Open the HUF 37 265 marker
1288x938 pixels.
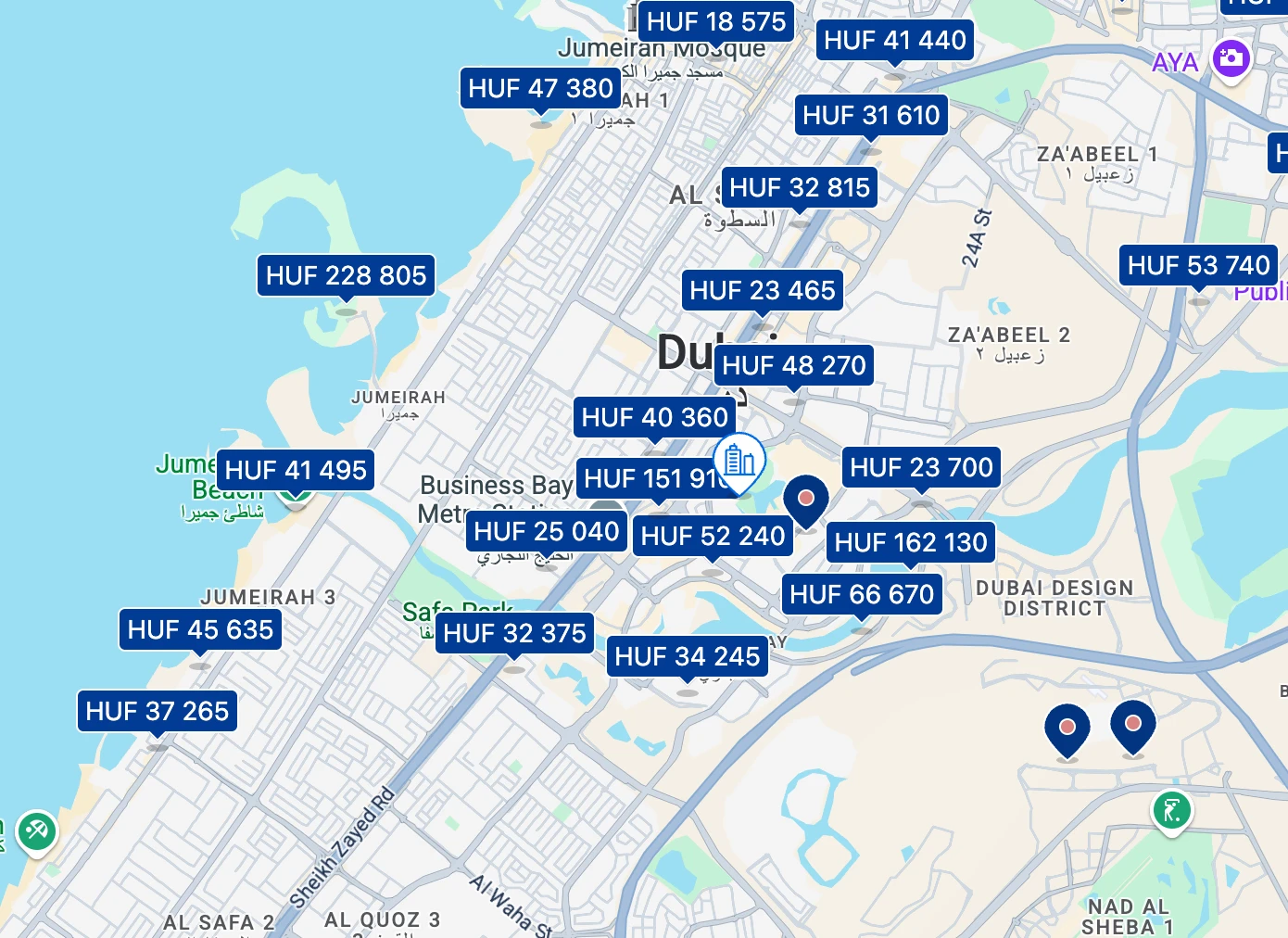tap(157, 712)
